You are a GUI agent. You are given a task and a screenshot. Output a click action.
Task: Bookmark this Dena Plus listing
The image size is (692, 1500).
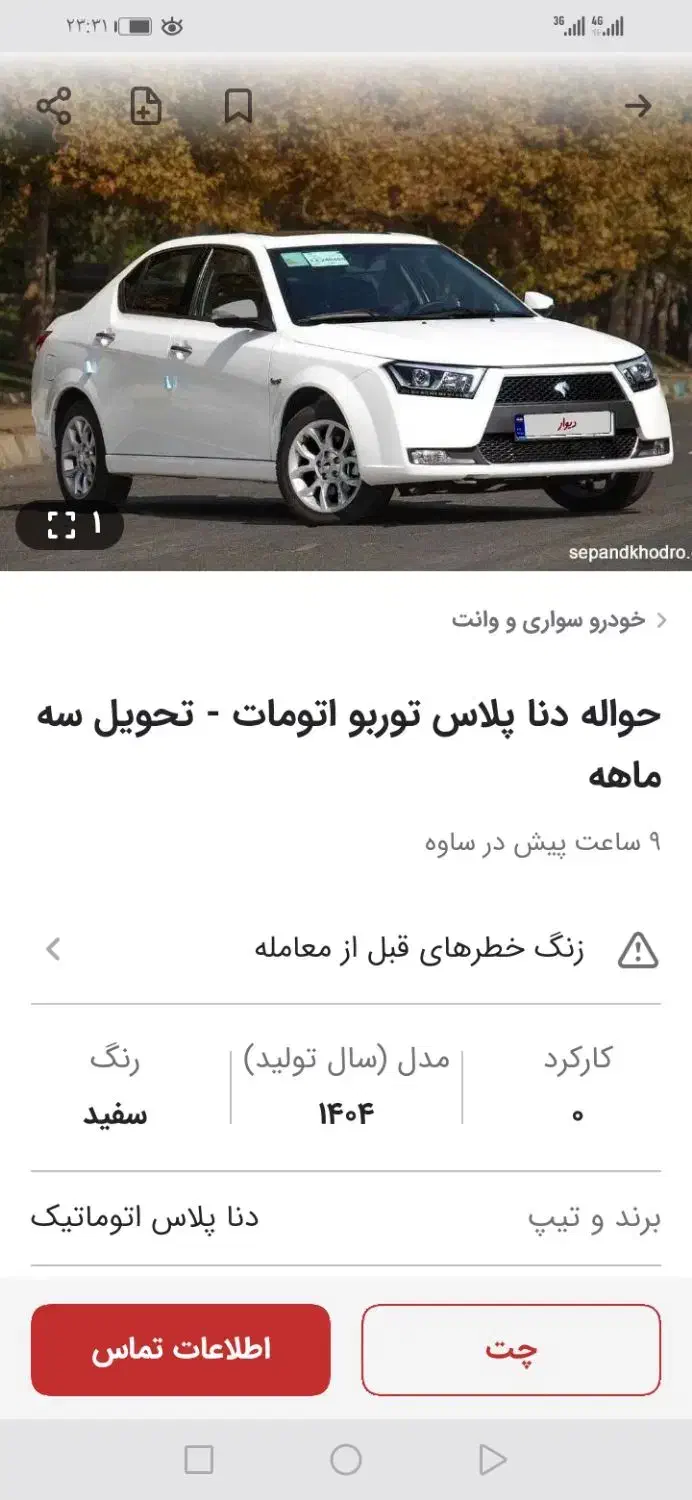[238, 106]
